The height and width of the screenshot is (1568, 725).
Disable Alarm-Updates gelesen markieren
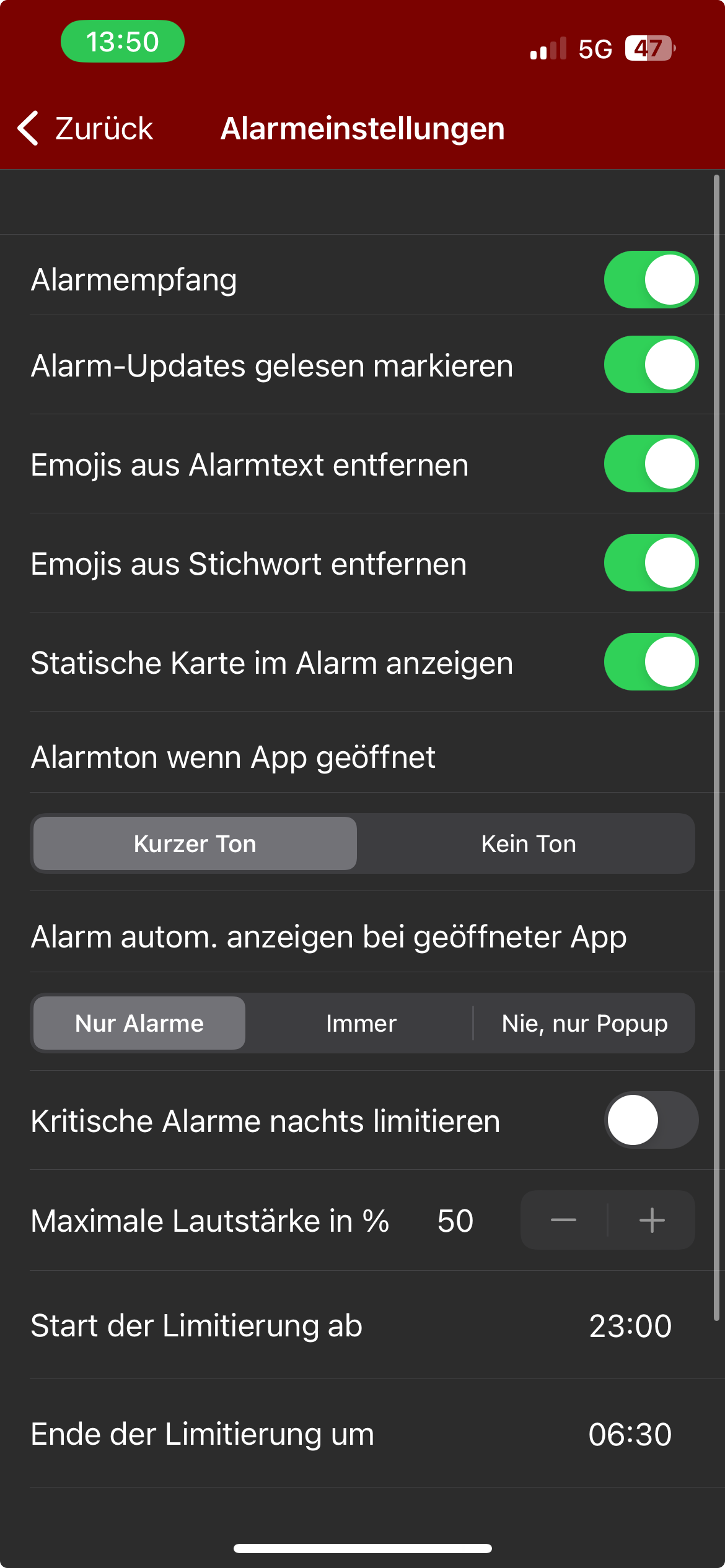[x=651, y=365]
